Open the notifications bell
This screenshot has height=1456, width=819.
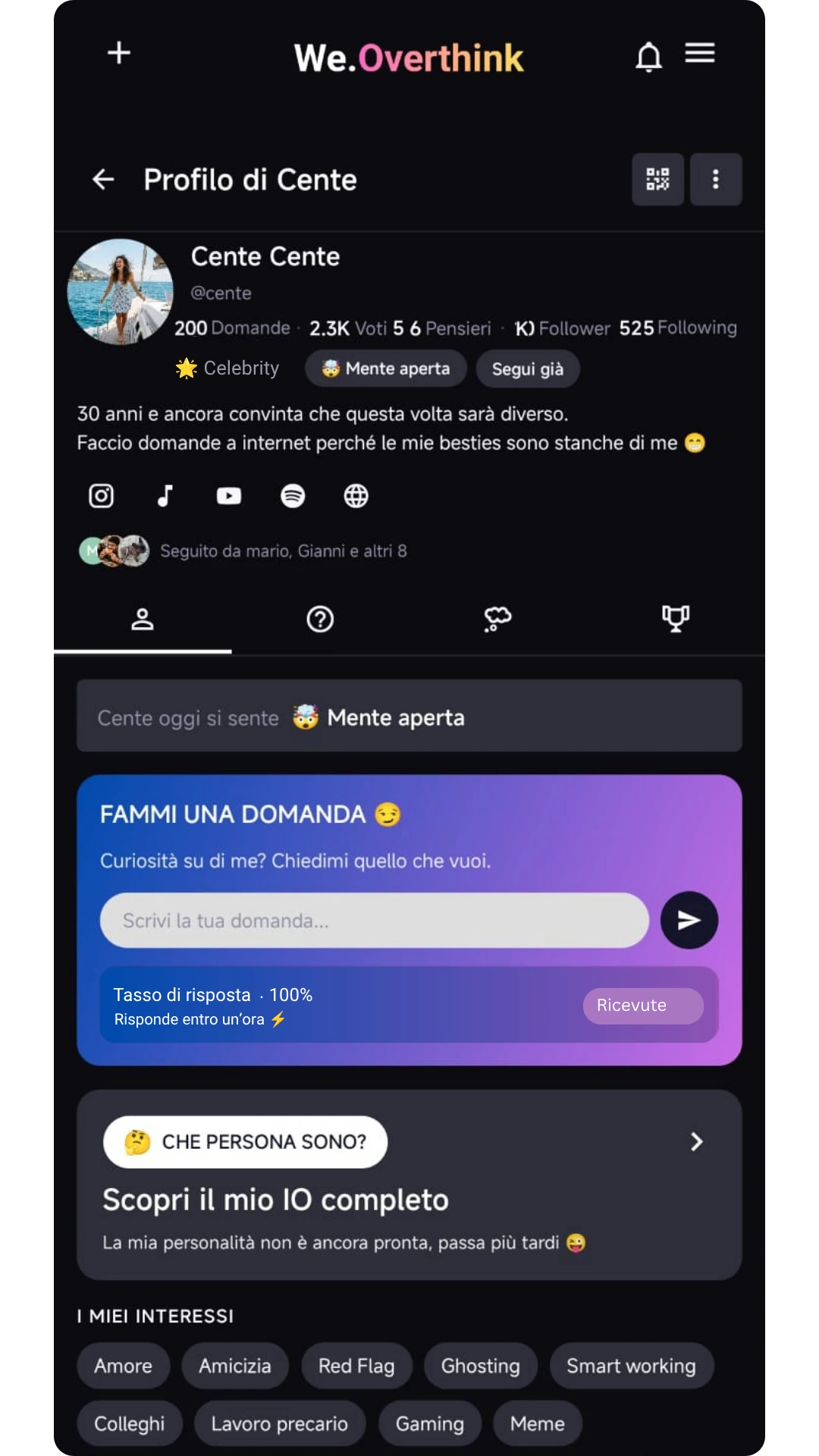(x=648, y=56)
